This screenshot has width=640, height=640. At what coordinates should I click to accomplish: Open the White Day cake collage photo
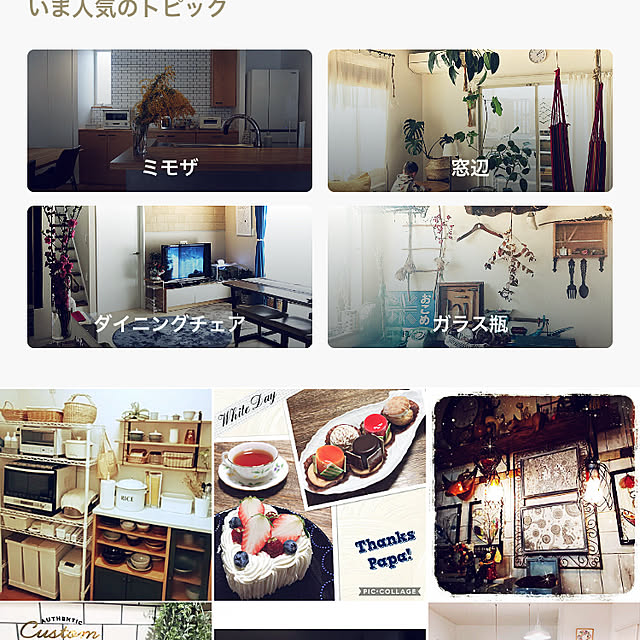320,495
